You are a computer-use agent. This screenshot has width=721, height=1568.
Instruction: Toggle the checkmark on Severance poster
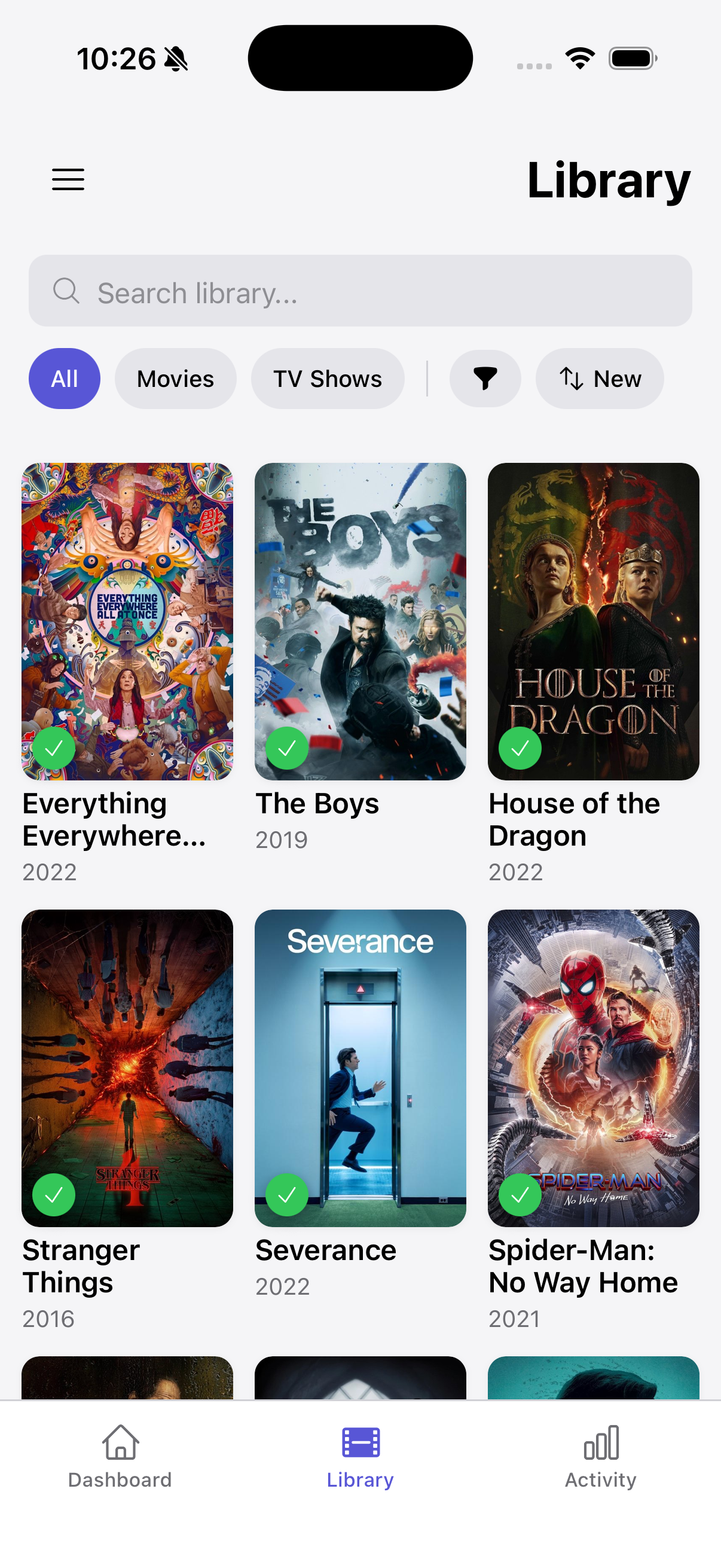tap(286, 1194)
